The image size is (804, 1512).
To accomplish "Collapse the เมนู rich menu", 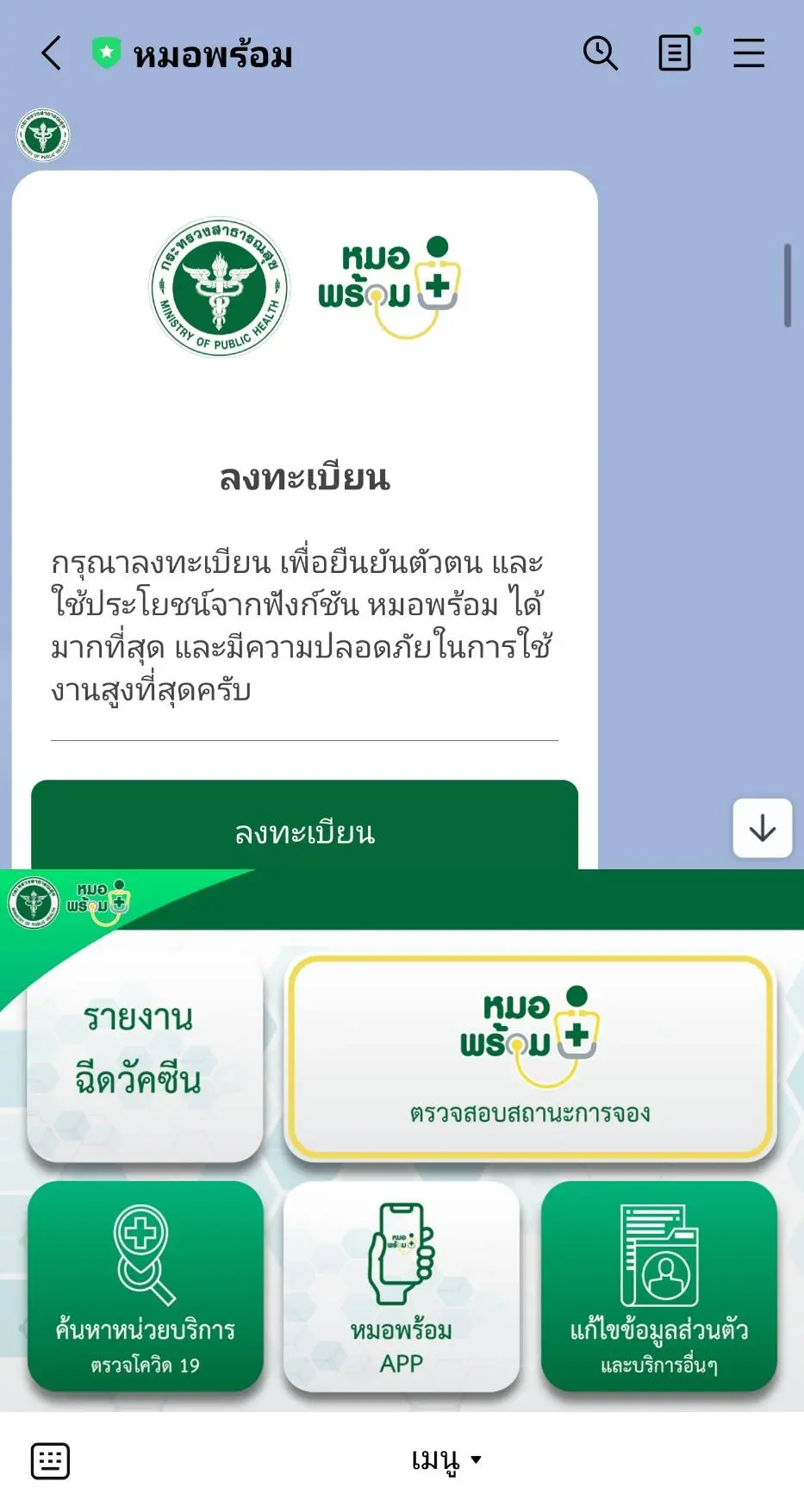I will click(446, 1460).
